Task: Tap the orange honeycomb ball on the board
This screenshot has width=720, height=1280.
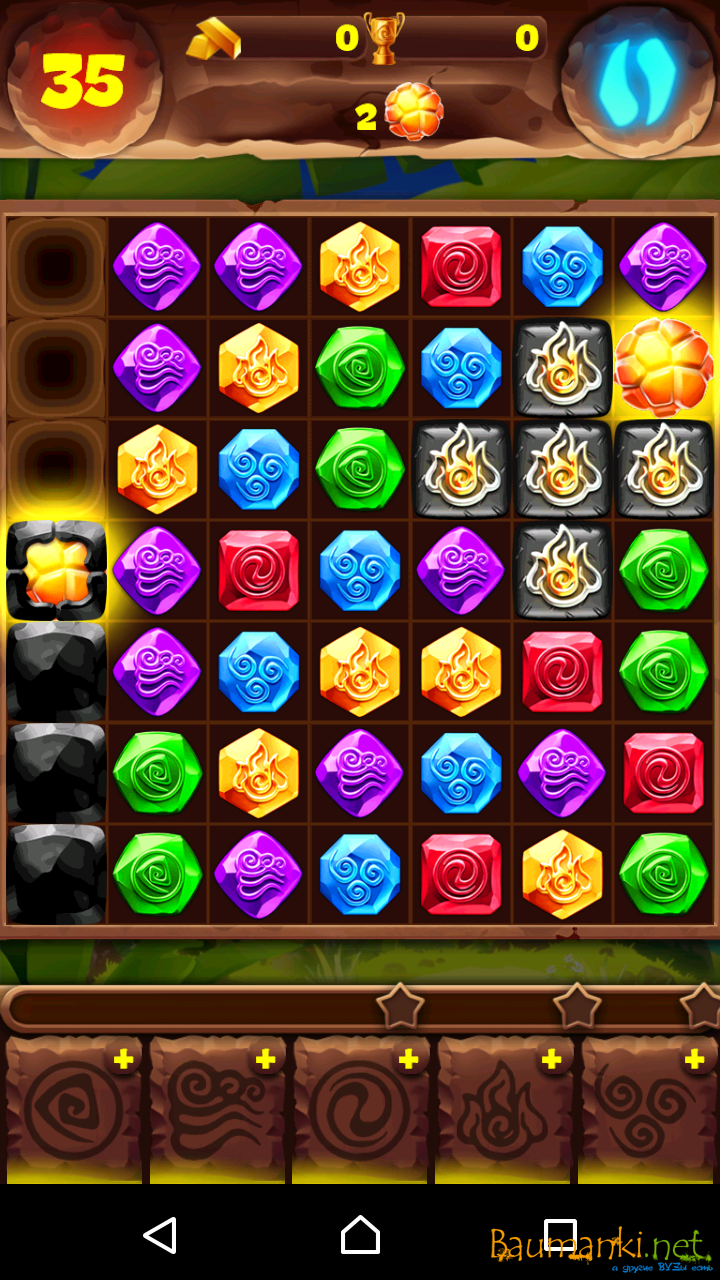Action: point(663,366)
